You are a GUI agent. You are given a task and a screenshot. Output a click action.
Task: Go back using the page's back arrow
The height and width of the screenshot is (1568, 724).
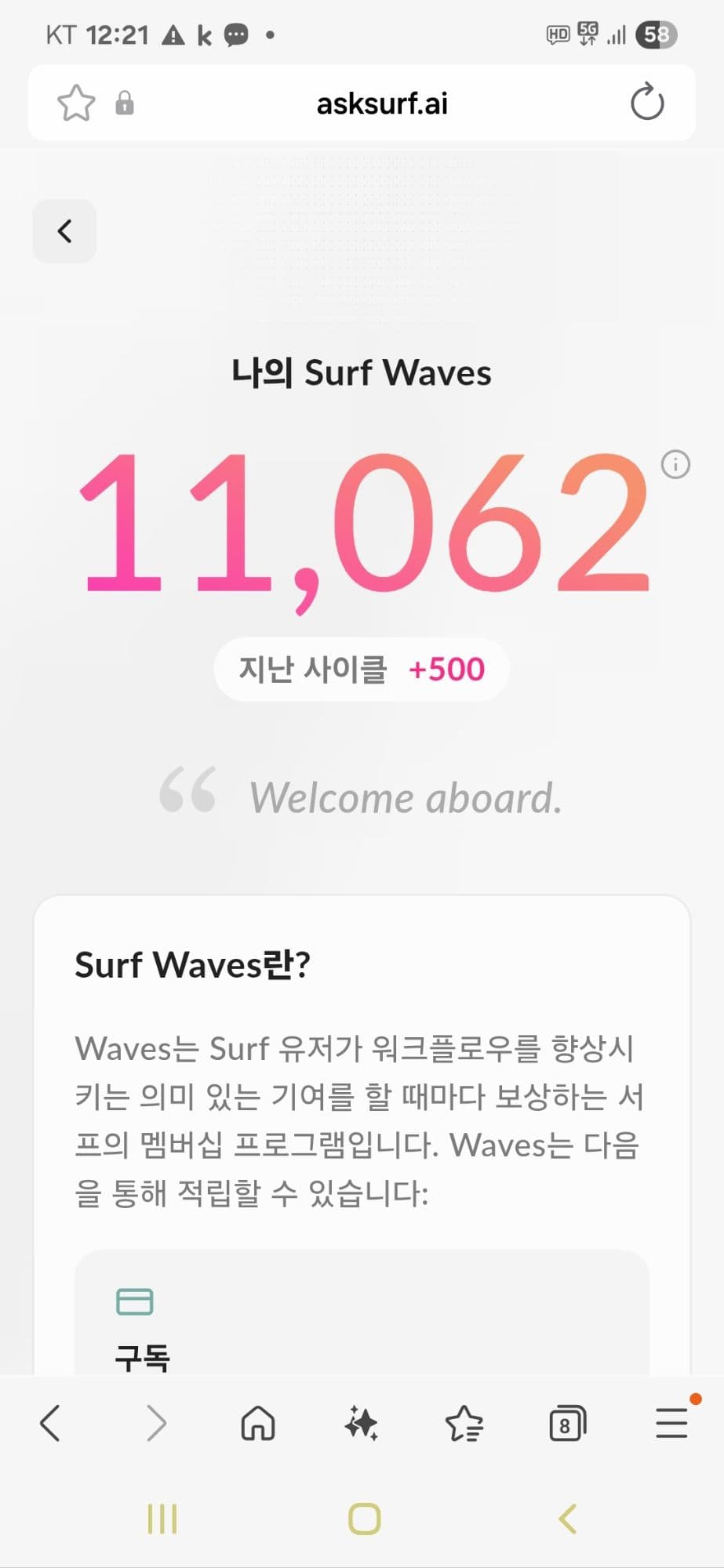[64, 231]
